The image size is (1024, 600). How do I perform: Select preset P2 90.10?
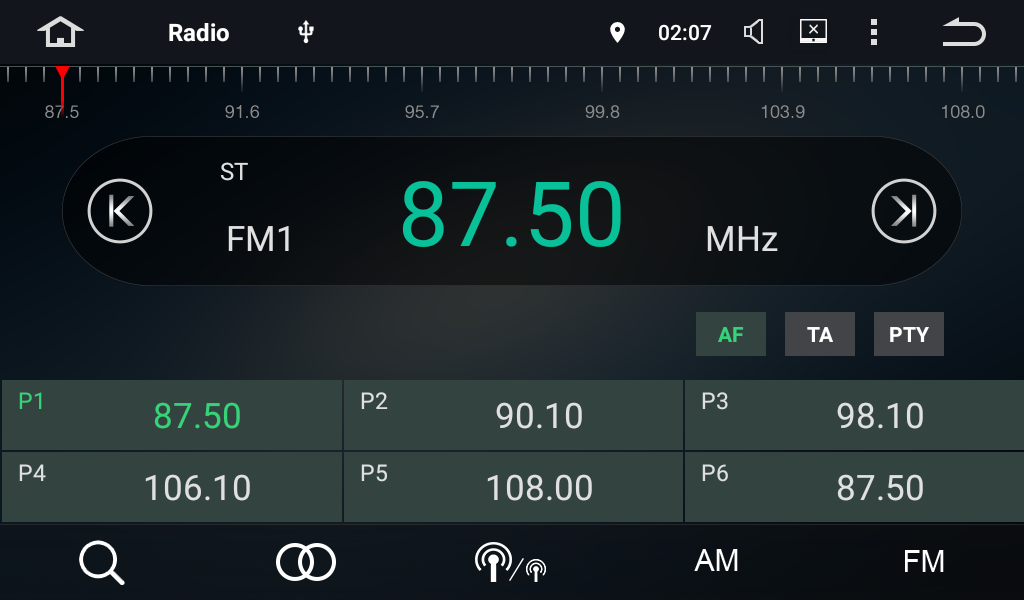[x=513, y=415]
